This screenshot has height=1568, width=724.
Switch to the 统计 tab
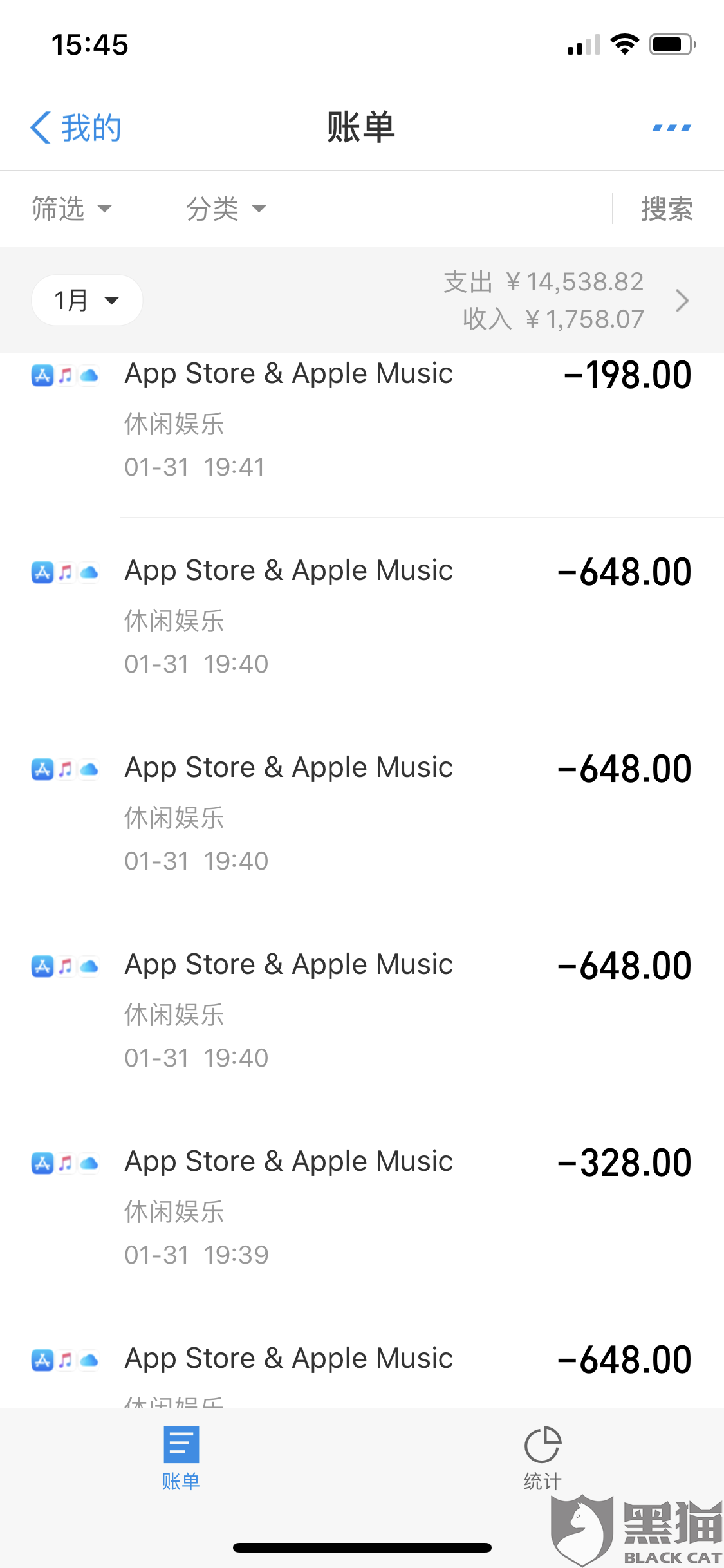(543, 1458)
